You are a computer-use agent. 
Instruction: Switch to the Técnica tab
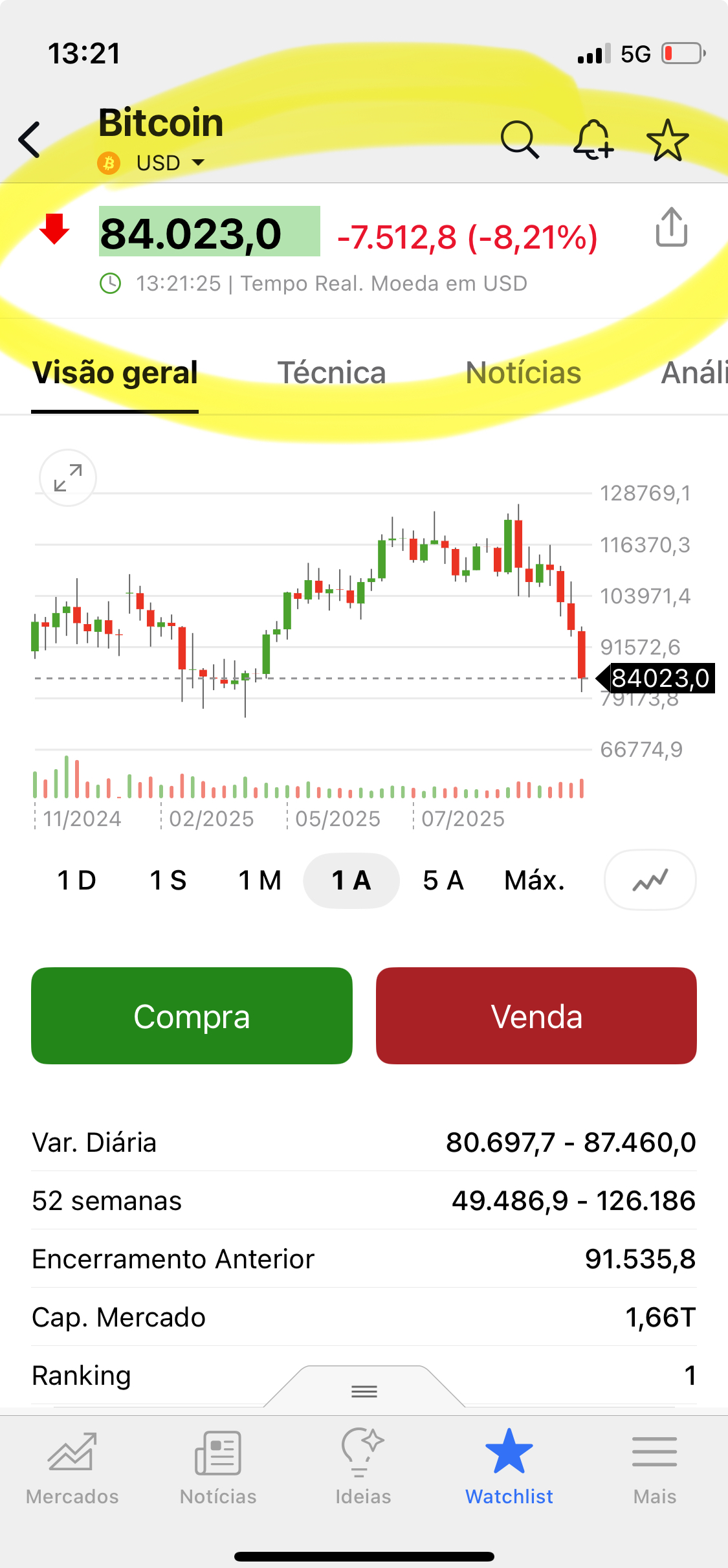tap(331, 373)
